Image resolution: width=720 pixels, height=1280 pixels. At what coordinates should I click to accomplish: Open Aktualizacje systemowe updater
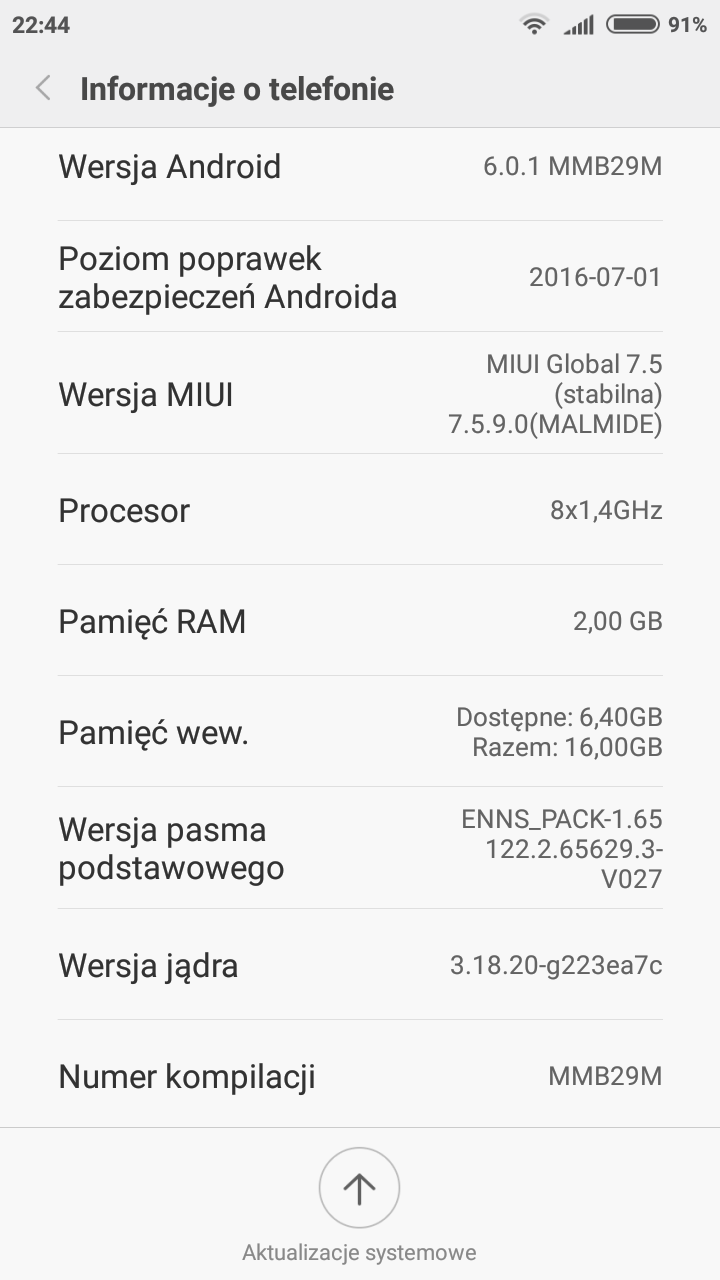pos(359,1188)
